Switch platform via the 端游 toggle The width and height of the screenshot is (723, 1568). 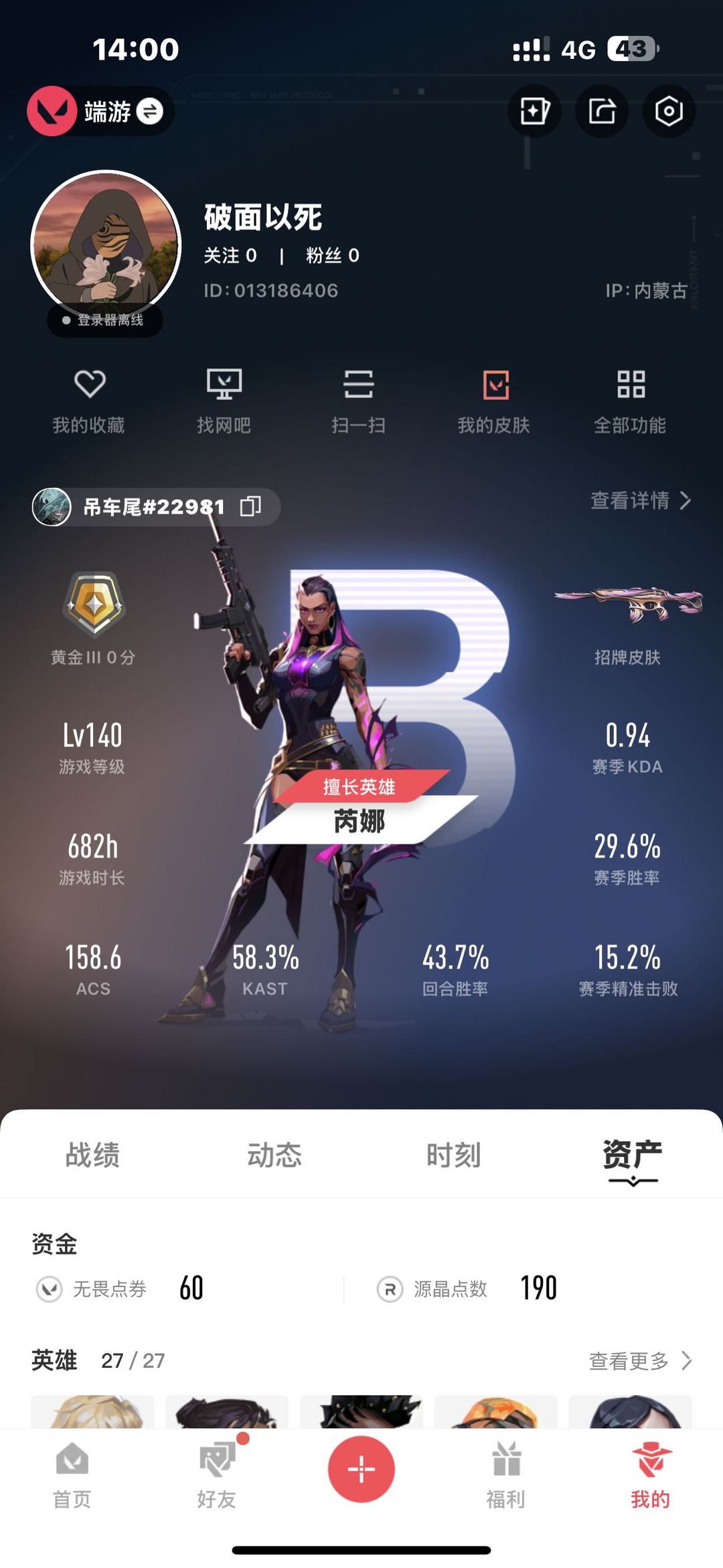point(100,111)
